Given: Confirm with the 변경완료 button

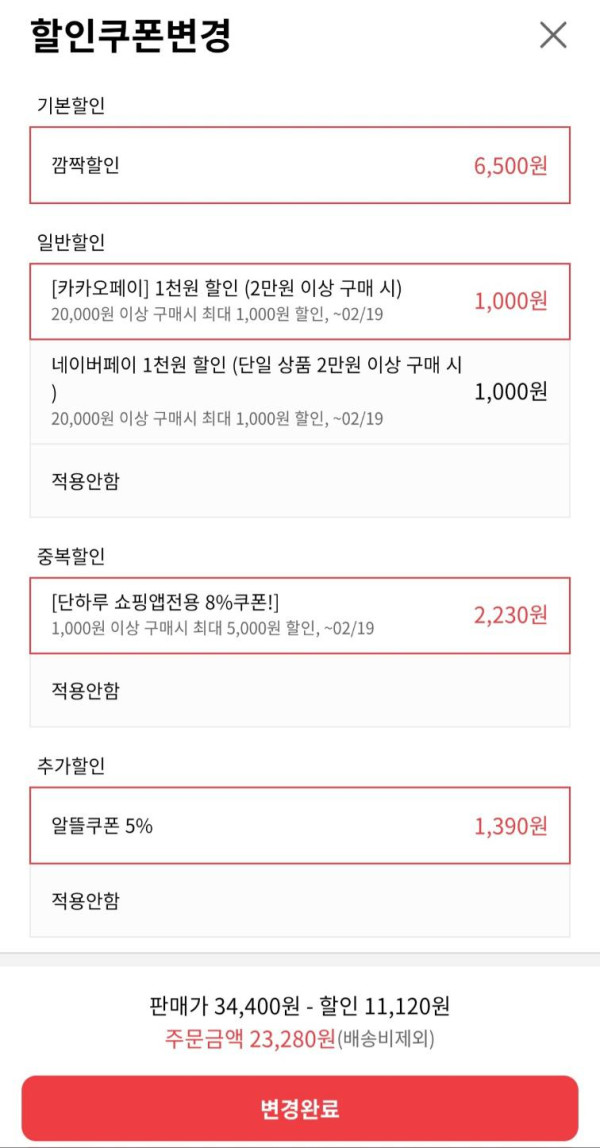Looking at the screenshot, I should 300,1108.
